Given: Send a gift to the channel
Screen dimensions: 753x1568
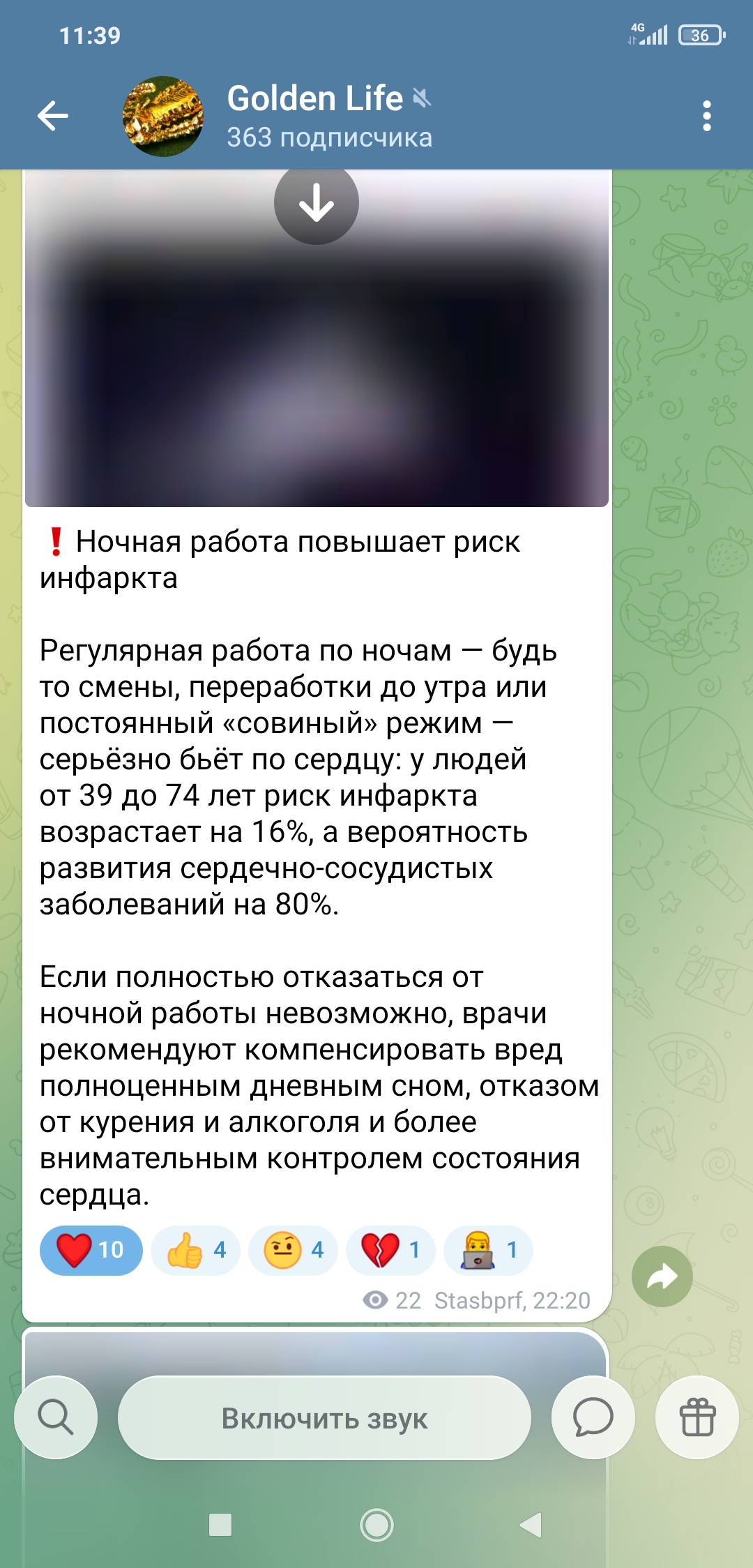Looking at the screenshot, I should click(x=697, y=1417).
